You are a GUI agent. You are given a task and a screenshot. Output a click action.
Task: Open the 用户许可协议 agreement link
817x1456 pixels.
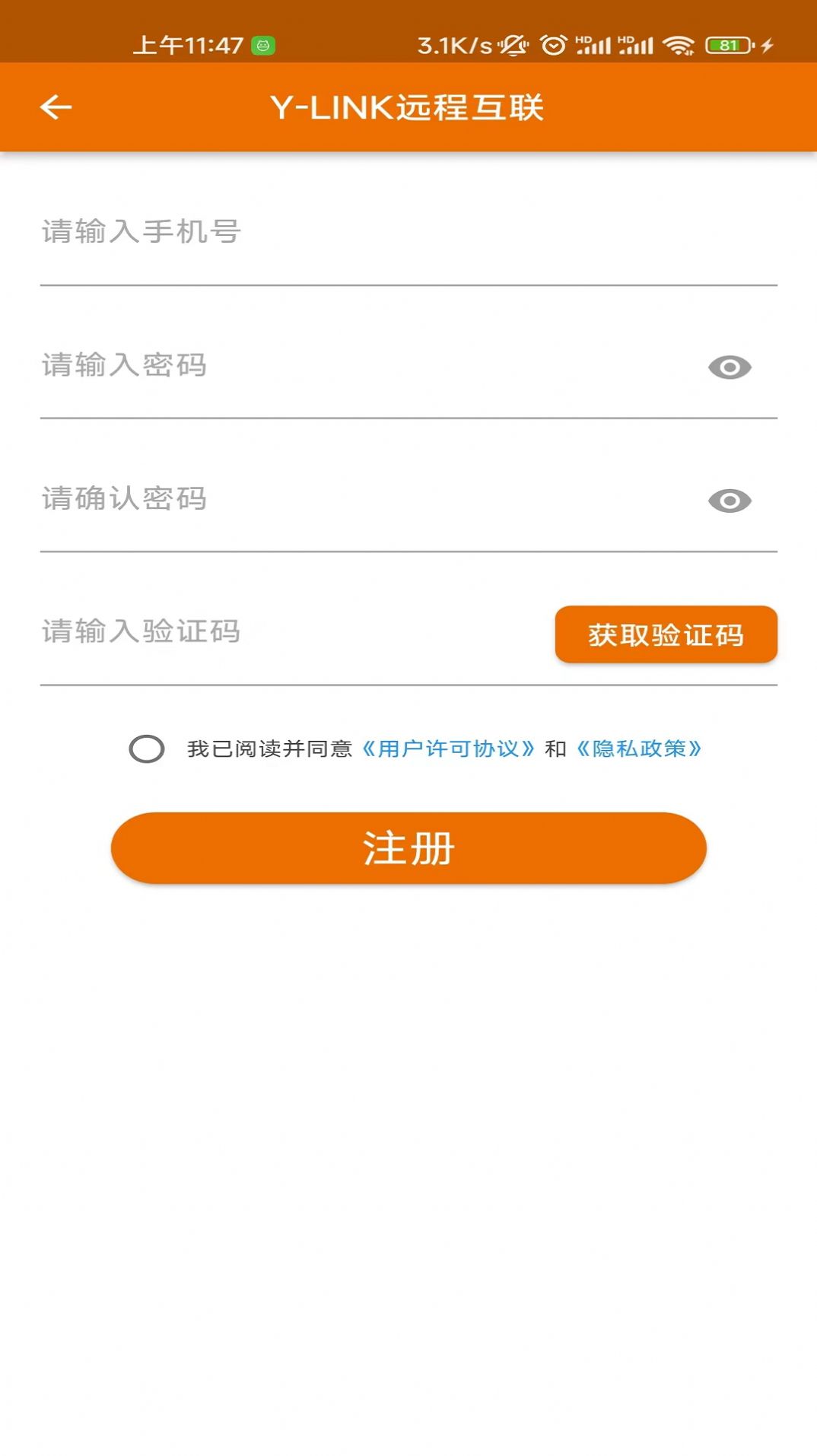[447, 749]
